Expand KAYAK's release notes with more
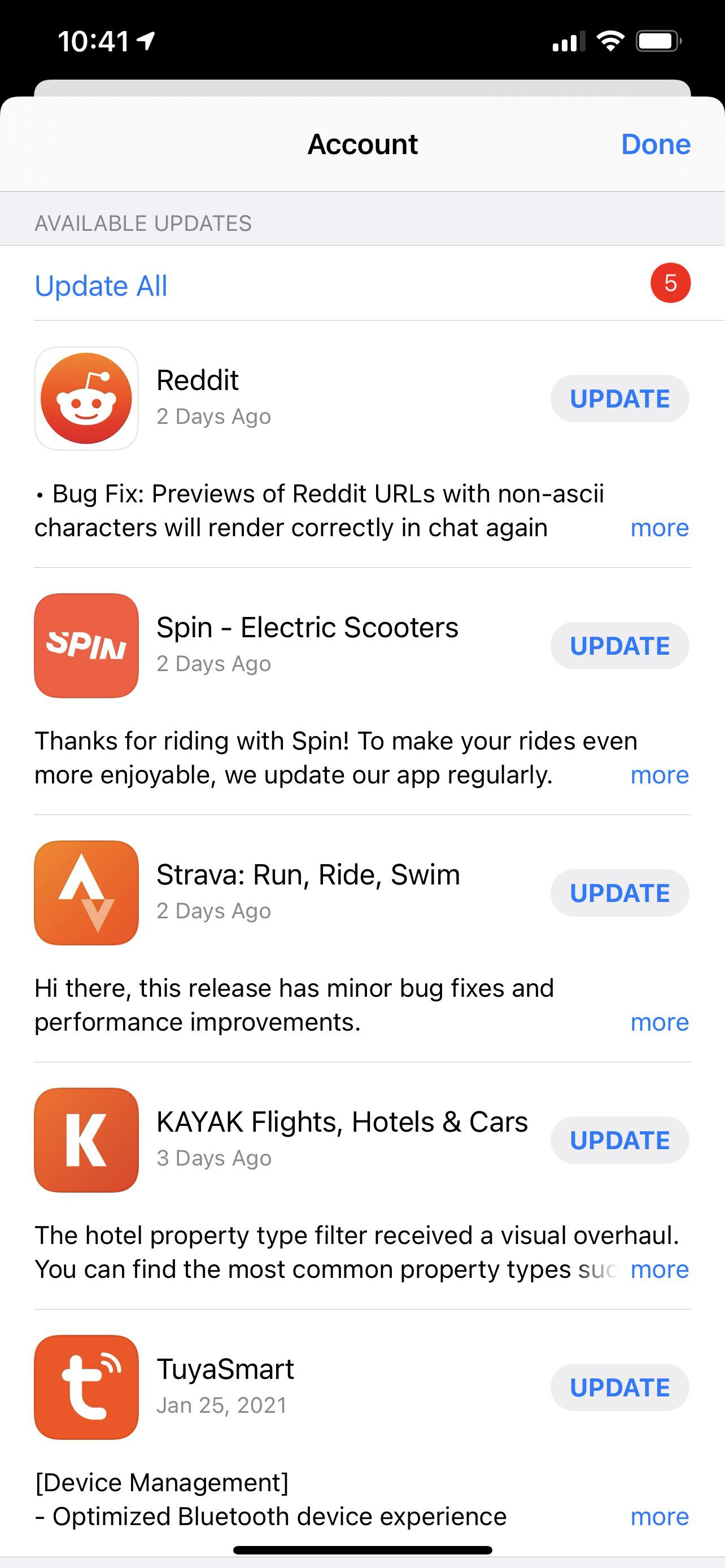The width and height of the screenshot is (725, 1568). coord(660,1269)
